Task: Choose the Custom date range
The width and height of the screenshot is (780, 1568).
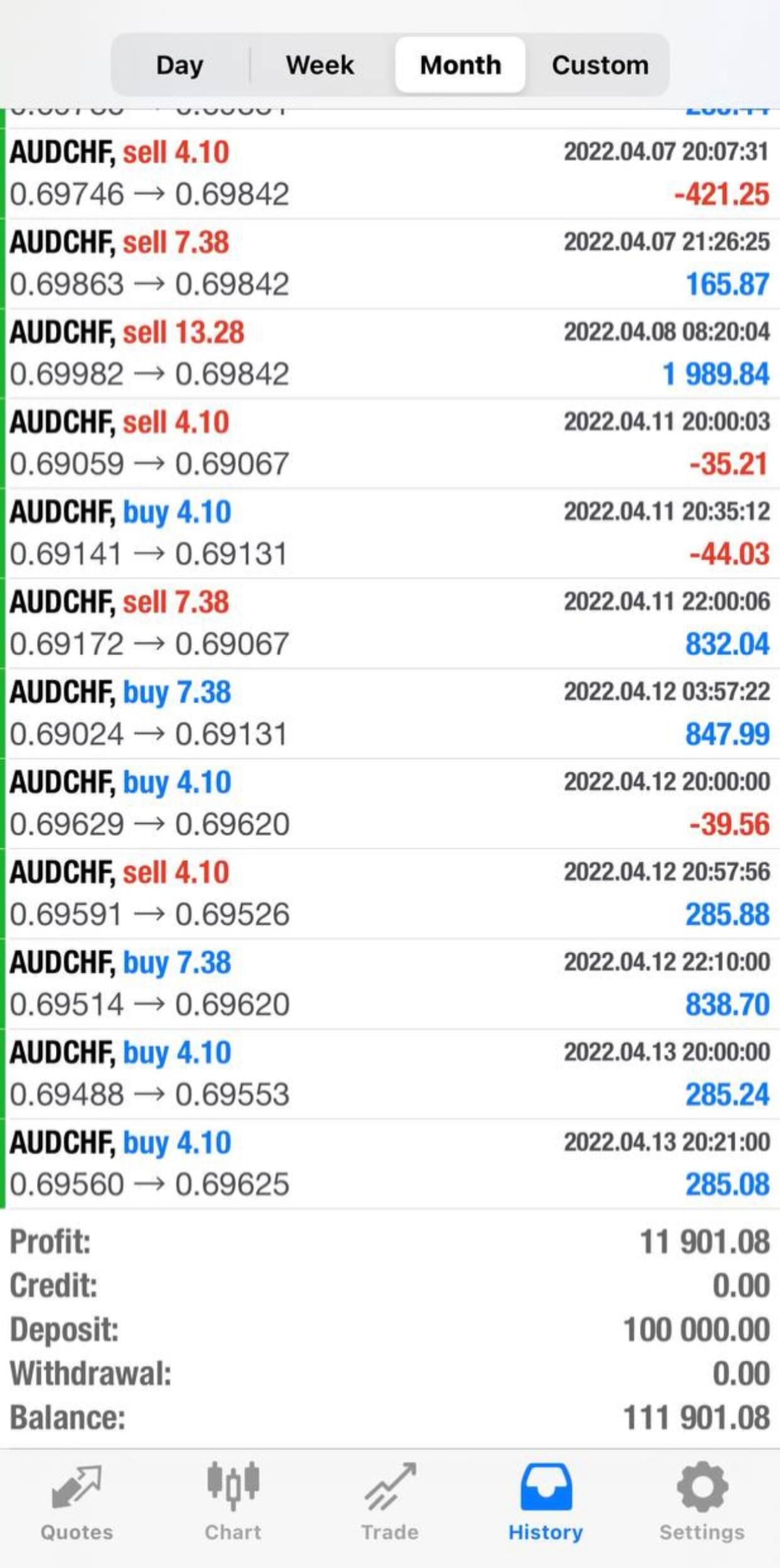Action: tap(600, 65)
